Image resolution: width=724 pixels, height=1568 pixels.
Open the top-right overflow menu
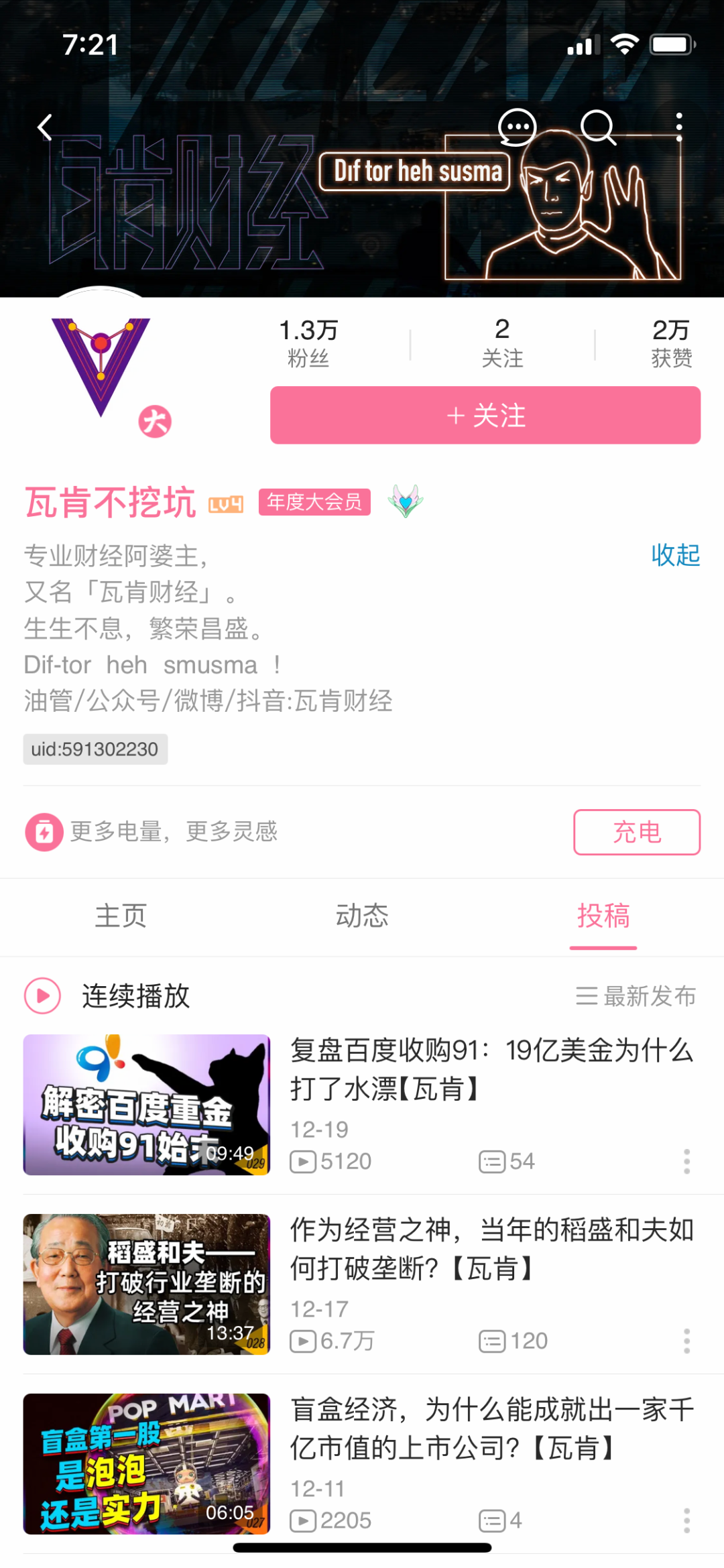pyautogui.click(x=678, y=127)
